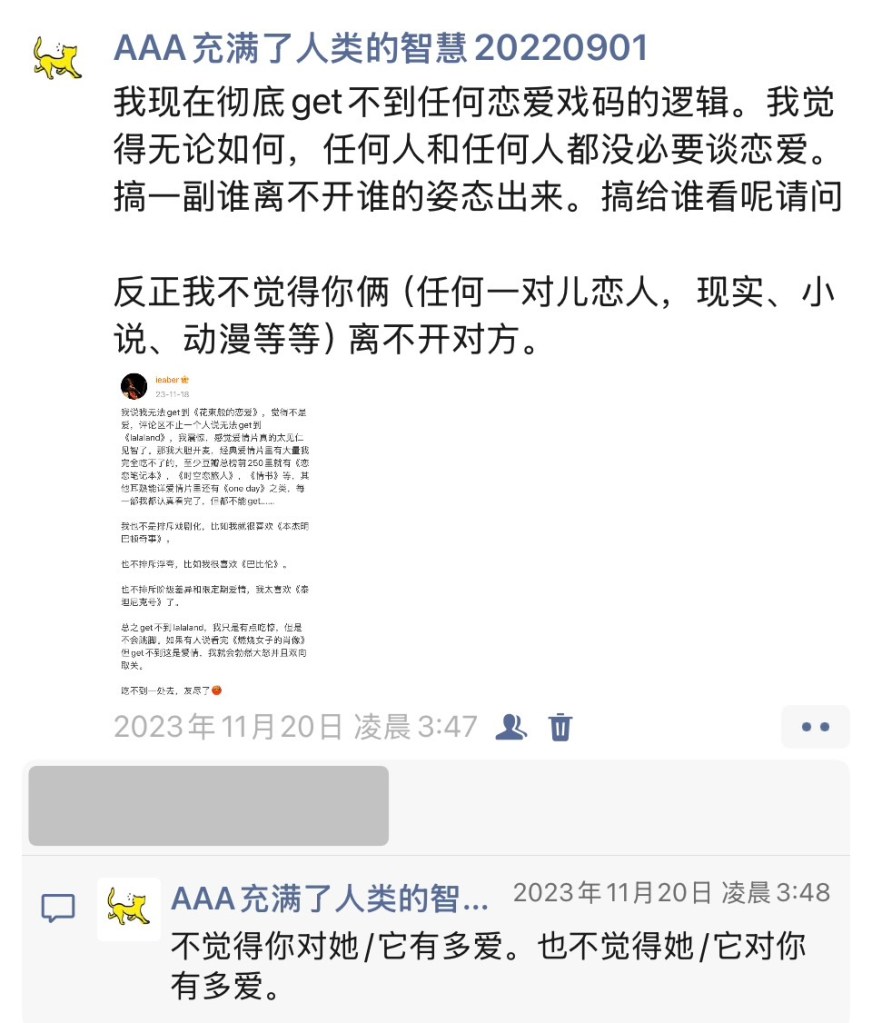Open the commenter's avatar at 3:48
This screenshot has width=872, height=1023.
[x=129, y=908]
